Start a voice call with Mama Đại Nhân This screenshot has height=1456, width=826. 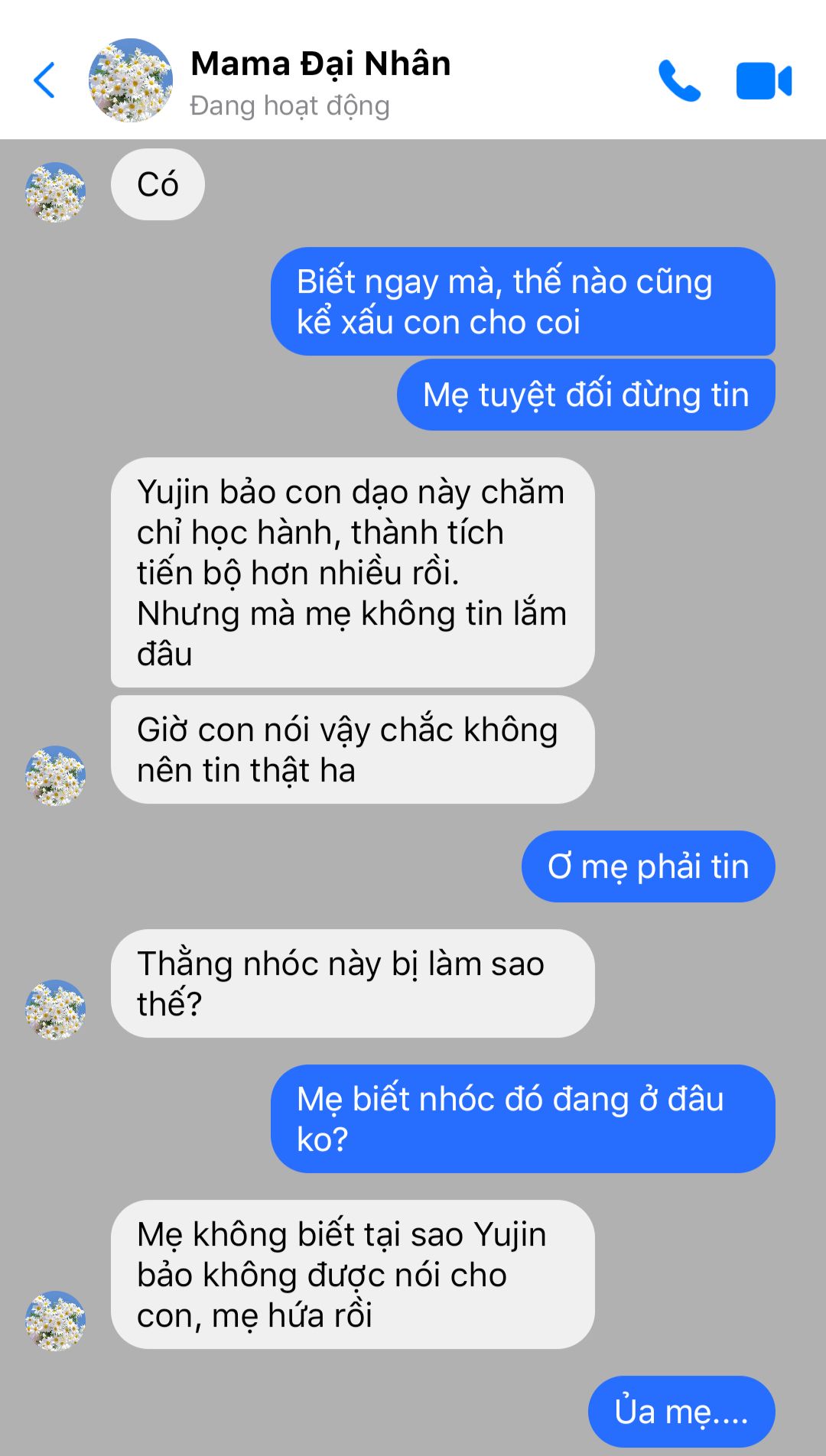click(x=679, y=80)
